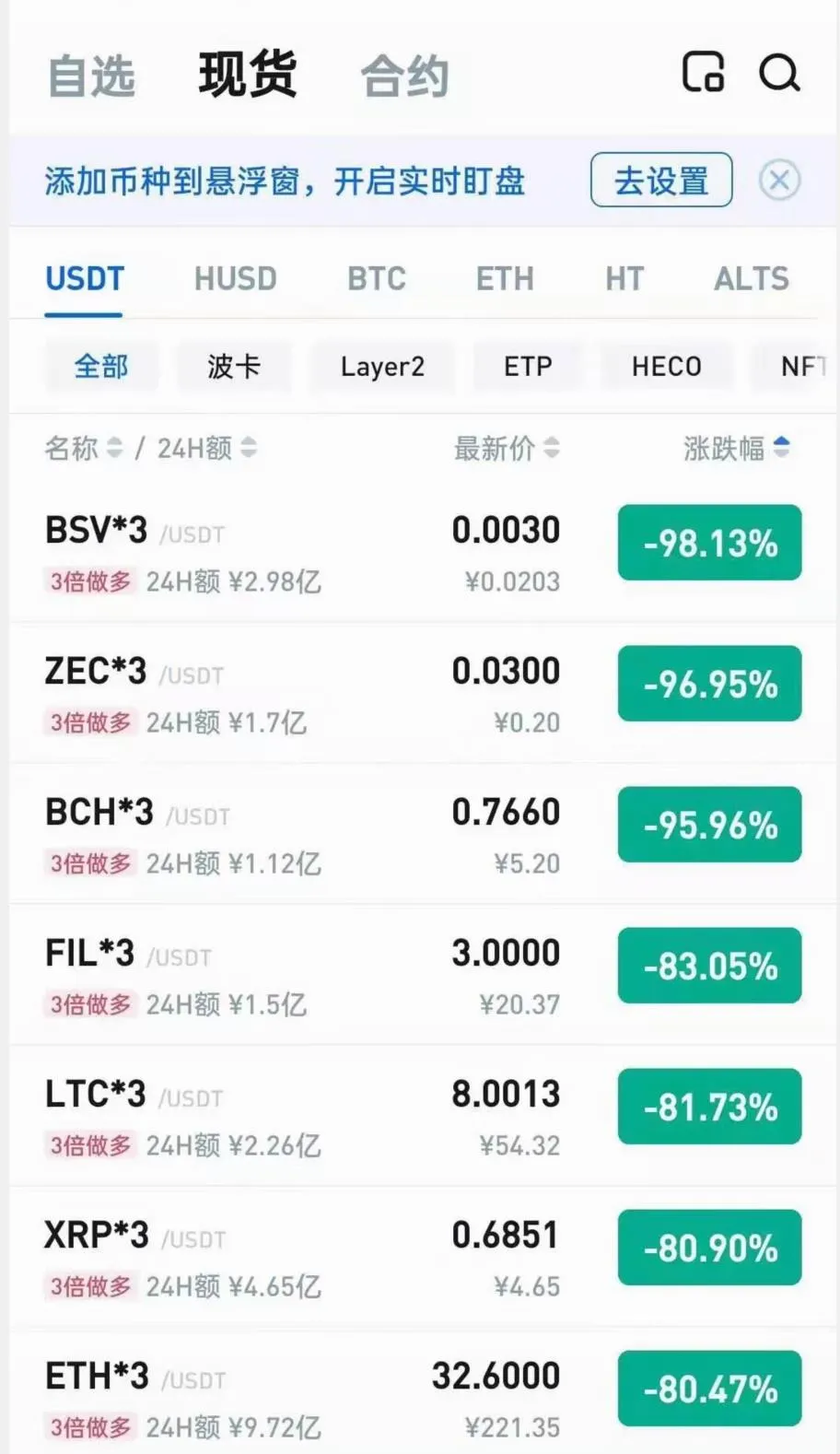The image size is (840, 1454).
Task: Click the ETH*3 3倍做多 leverage badge
Action: [89, 1427]
